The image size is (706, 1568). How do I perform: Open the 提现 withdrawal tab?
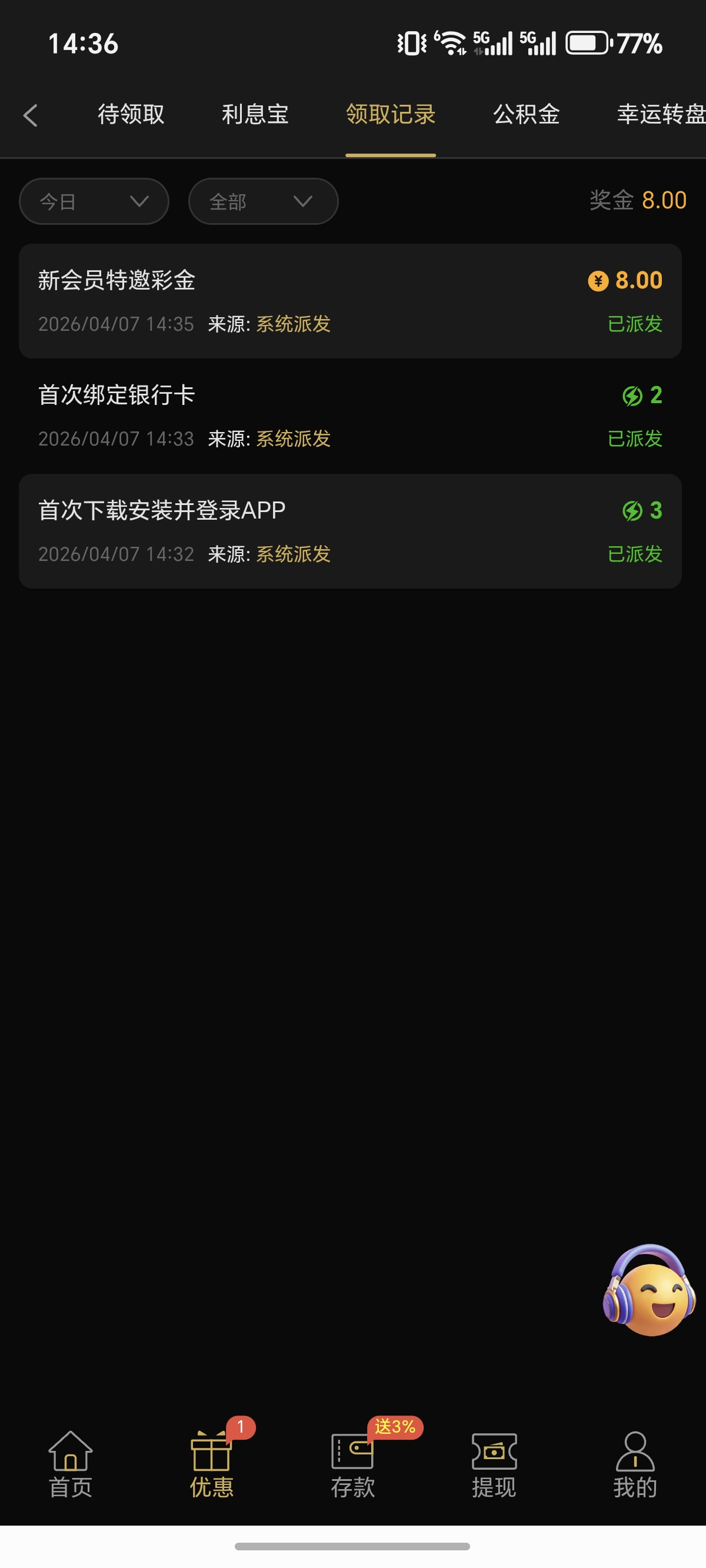click(494, 1464)
